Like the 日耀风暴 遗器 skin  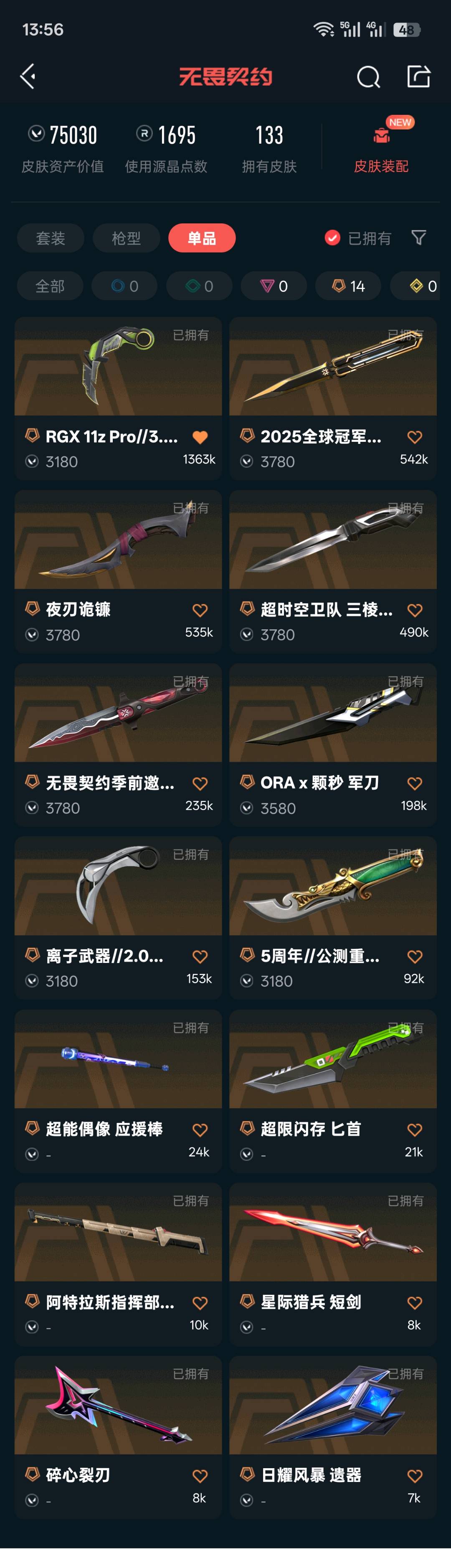[x=415, y=1476]
